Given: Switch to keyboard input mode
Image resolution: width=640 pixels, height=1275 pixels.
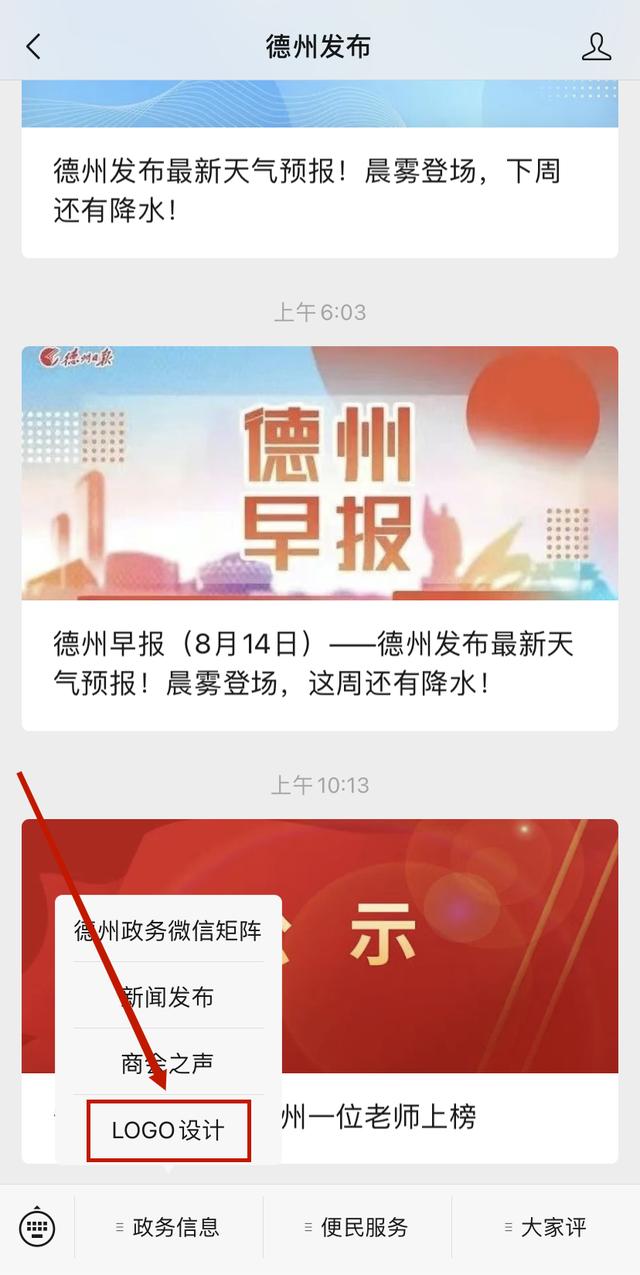Looking at the screenshot, I should (37, 1227).
